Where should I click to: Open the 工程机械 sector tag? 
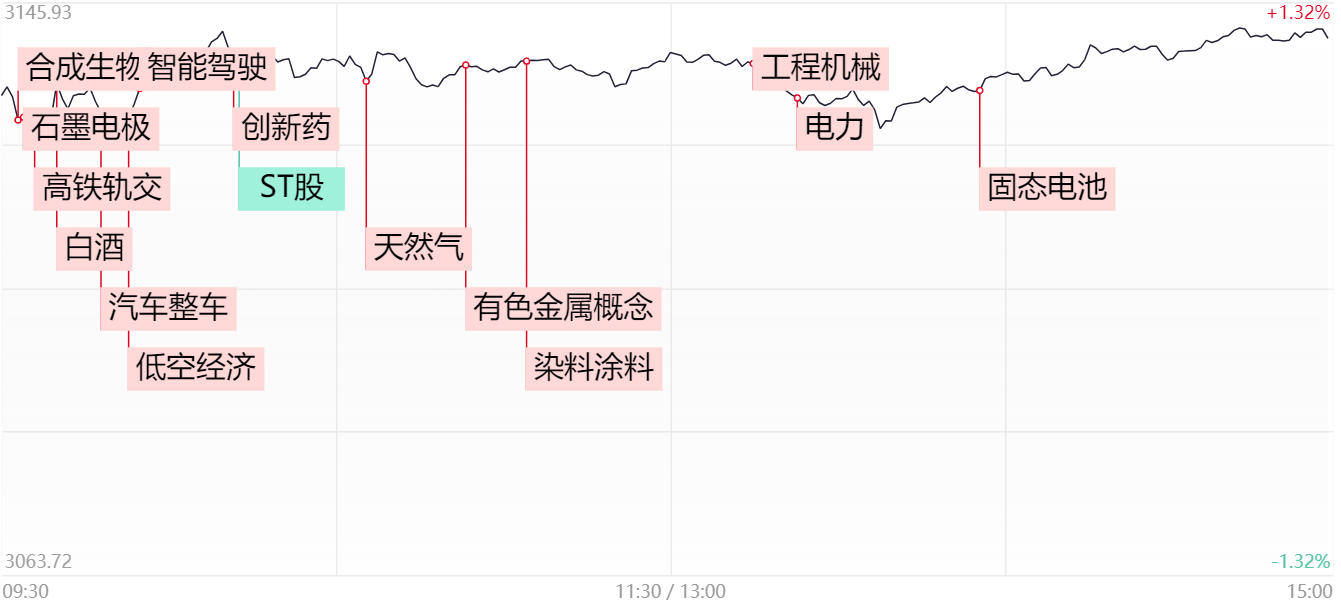click(820, 68)
